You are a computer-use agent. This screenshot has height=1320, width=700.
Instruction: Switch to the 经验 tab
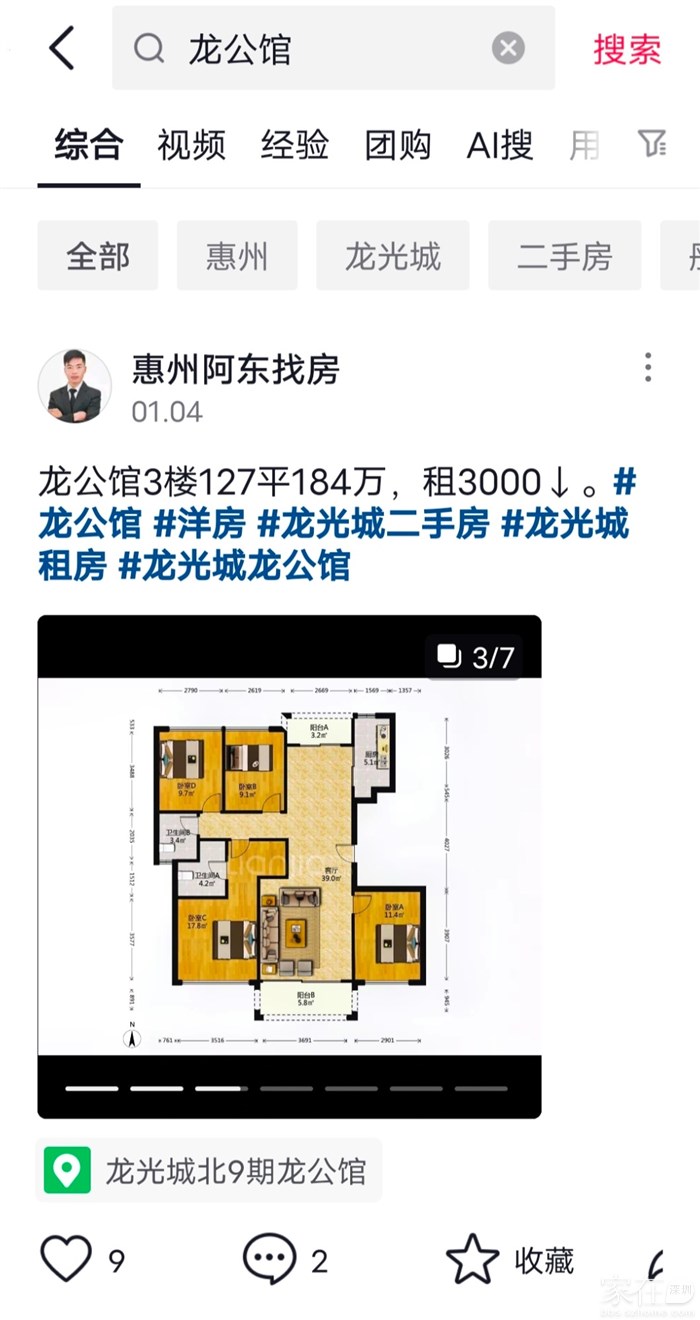point(295,146)
